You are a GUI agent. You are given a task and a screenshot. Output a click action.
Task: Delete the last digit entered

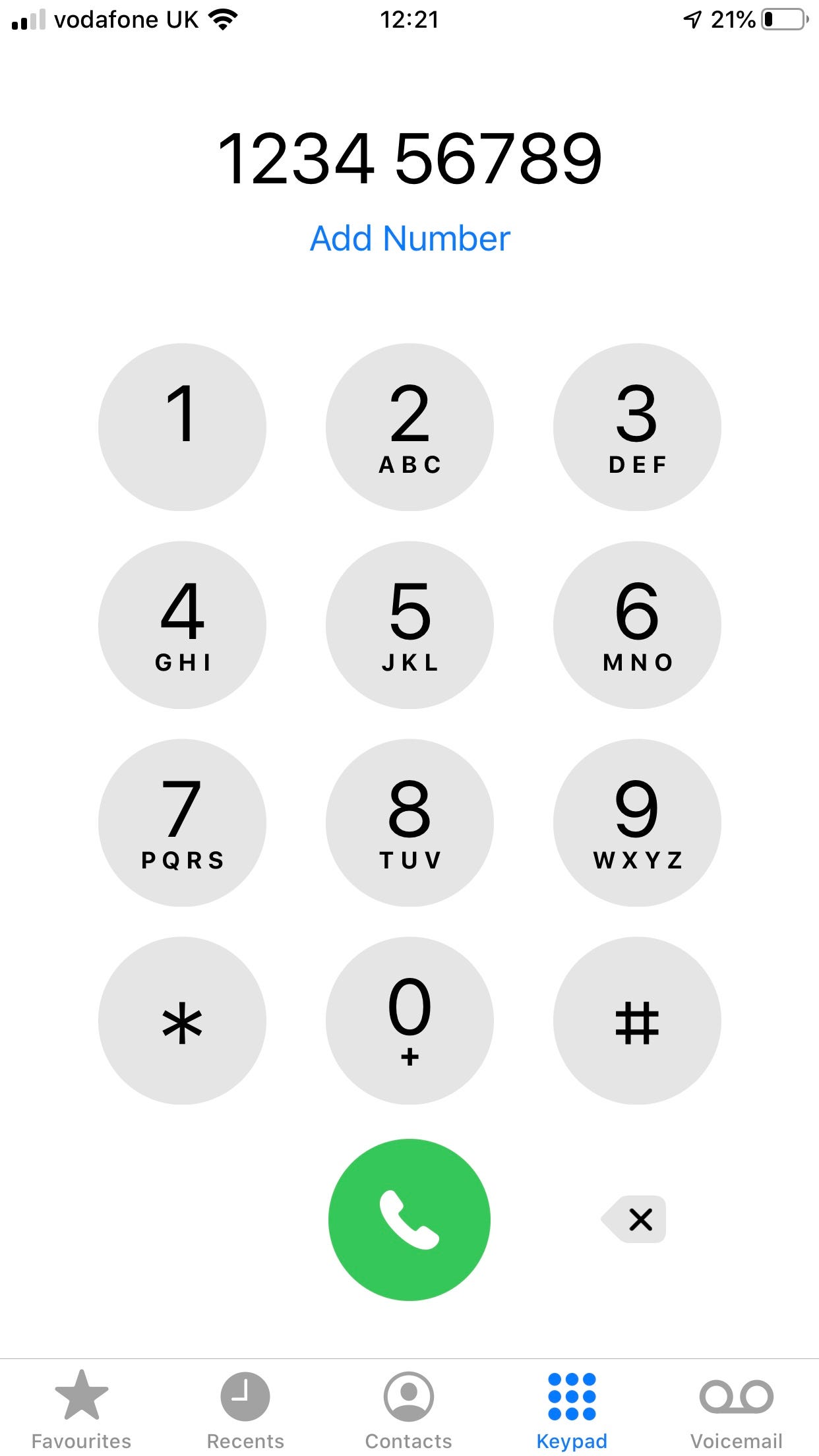click(634, 1219)
